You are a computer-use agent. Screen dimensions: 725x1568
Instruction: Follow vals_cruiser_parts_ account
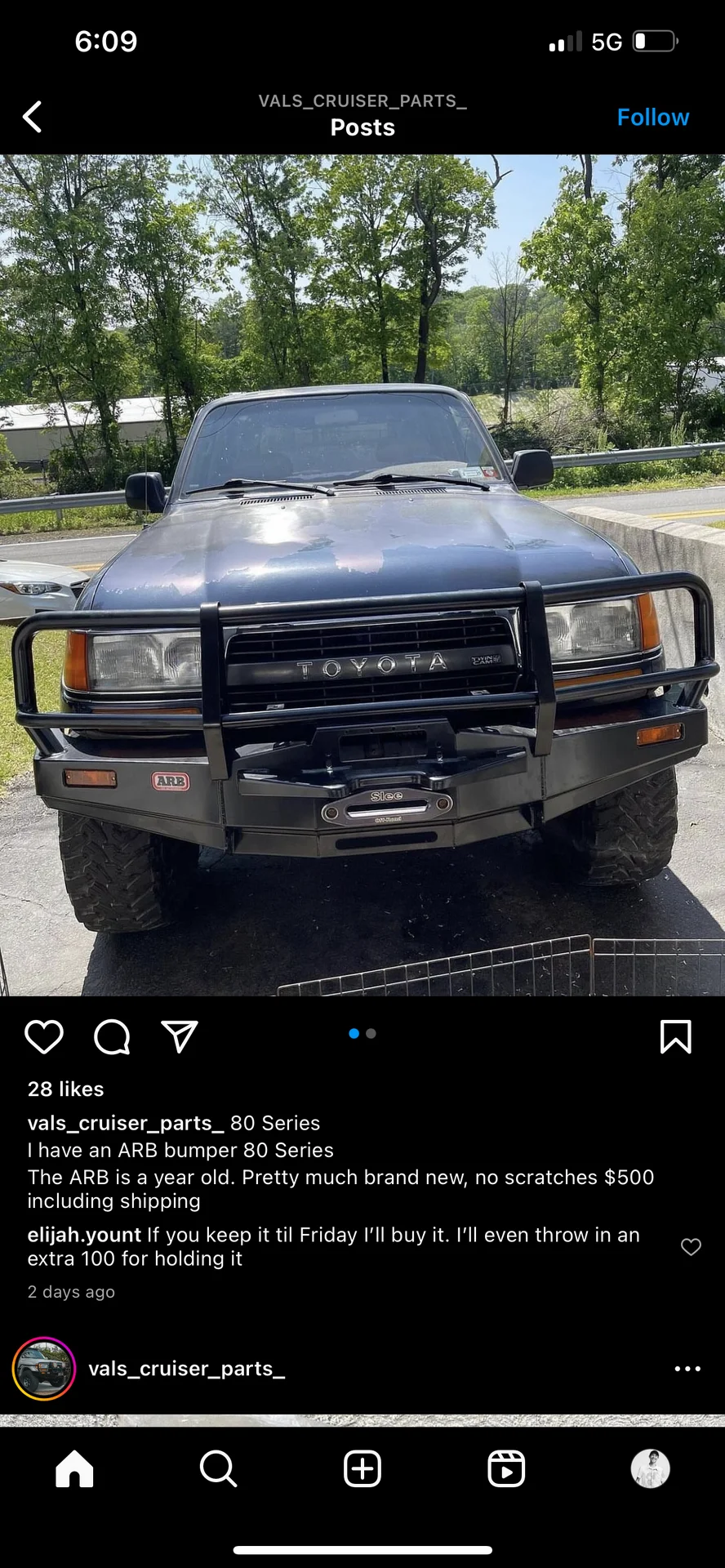(652, 117)
